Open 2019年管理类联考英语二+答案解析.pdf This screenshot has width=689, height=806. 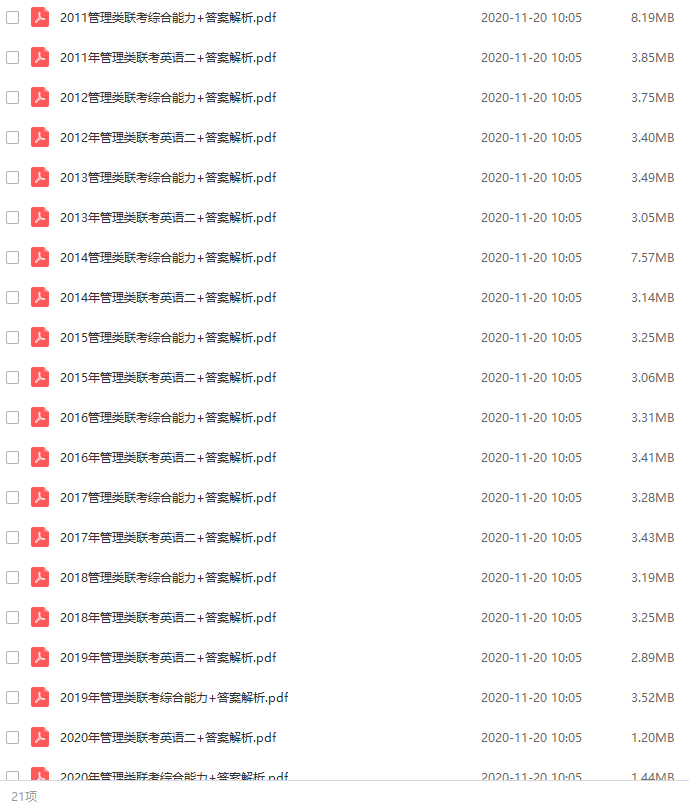pos(167,658)
